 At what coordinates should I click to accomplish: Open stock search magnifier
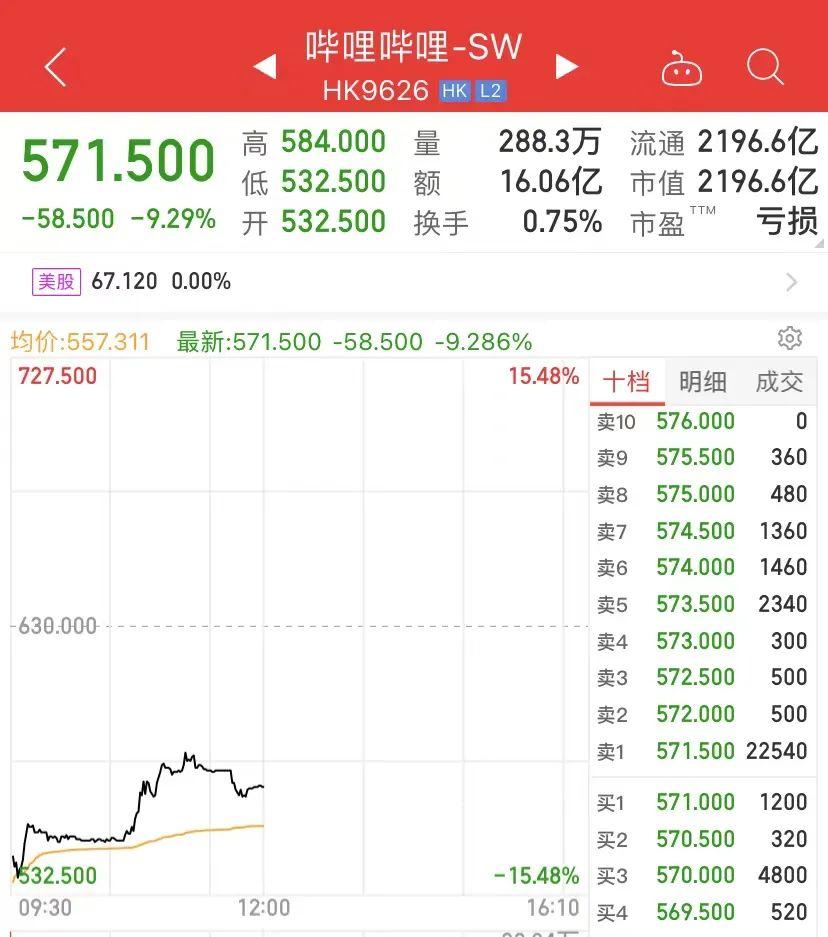[765, 67]
